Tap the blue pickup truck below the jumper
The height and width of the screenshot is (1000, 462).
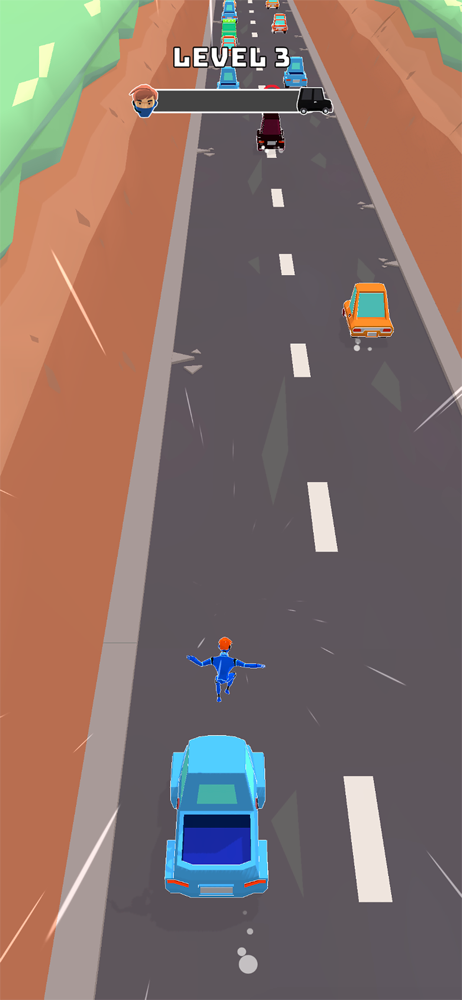(216, 817)
